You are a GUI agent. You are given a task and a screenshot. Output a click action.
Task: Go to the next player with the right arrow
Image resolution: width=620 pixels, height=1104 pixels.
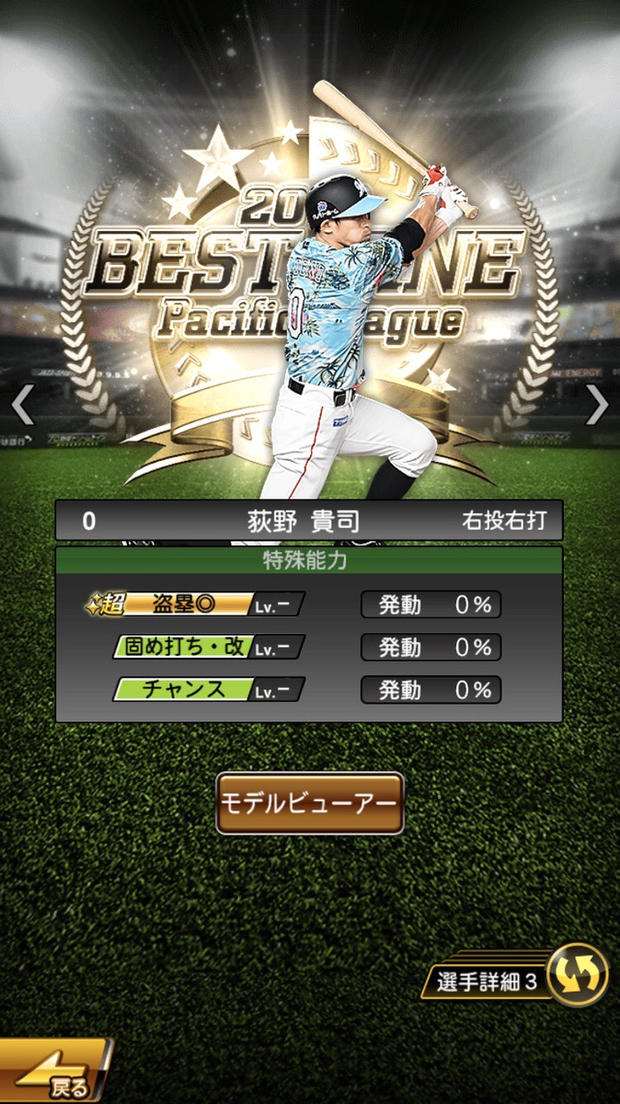[597, 405]
